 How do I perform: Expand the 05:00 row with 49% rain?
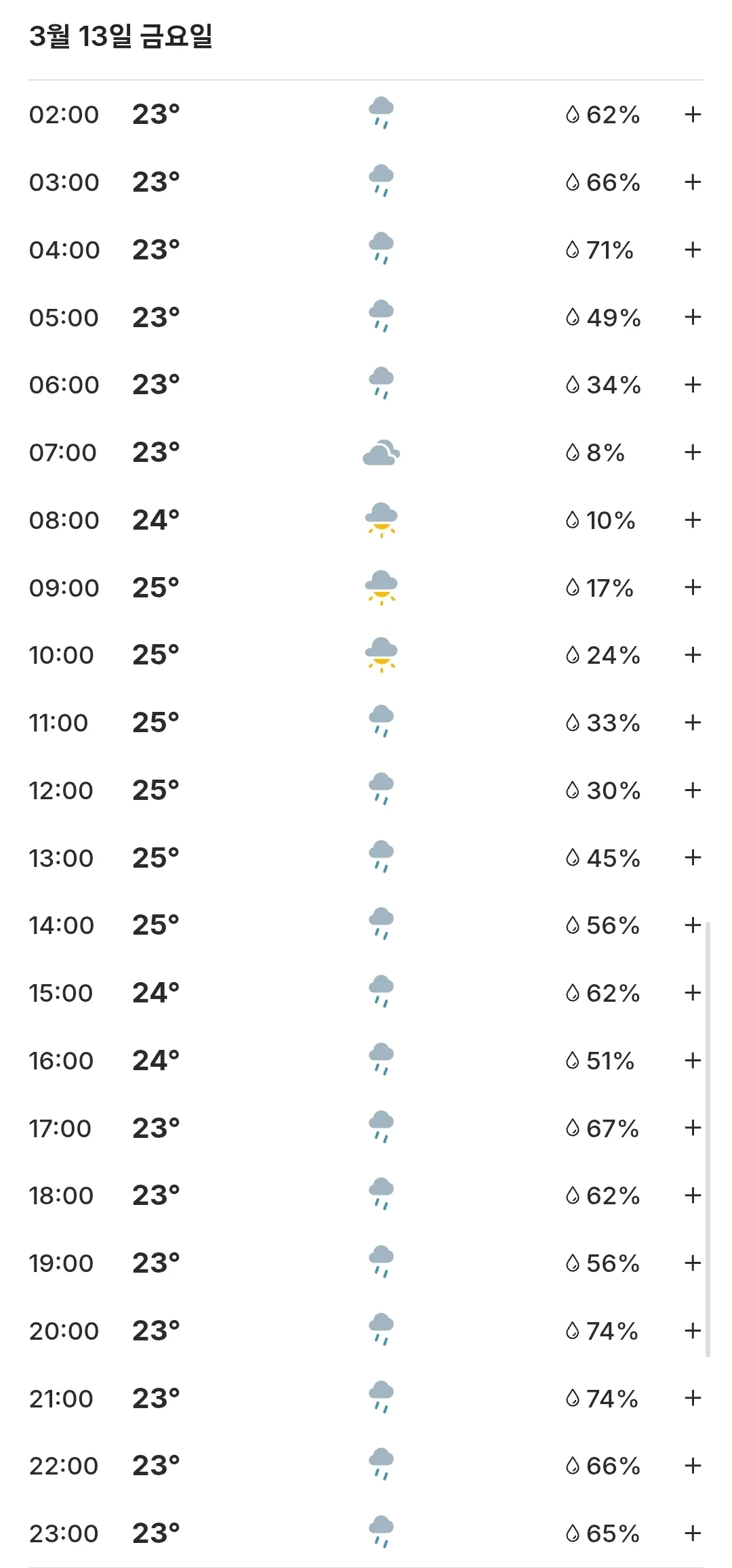(692, 317)
